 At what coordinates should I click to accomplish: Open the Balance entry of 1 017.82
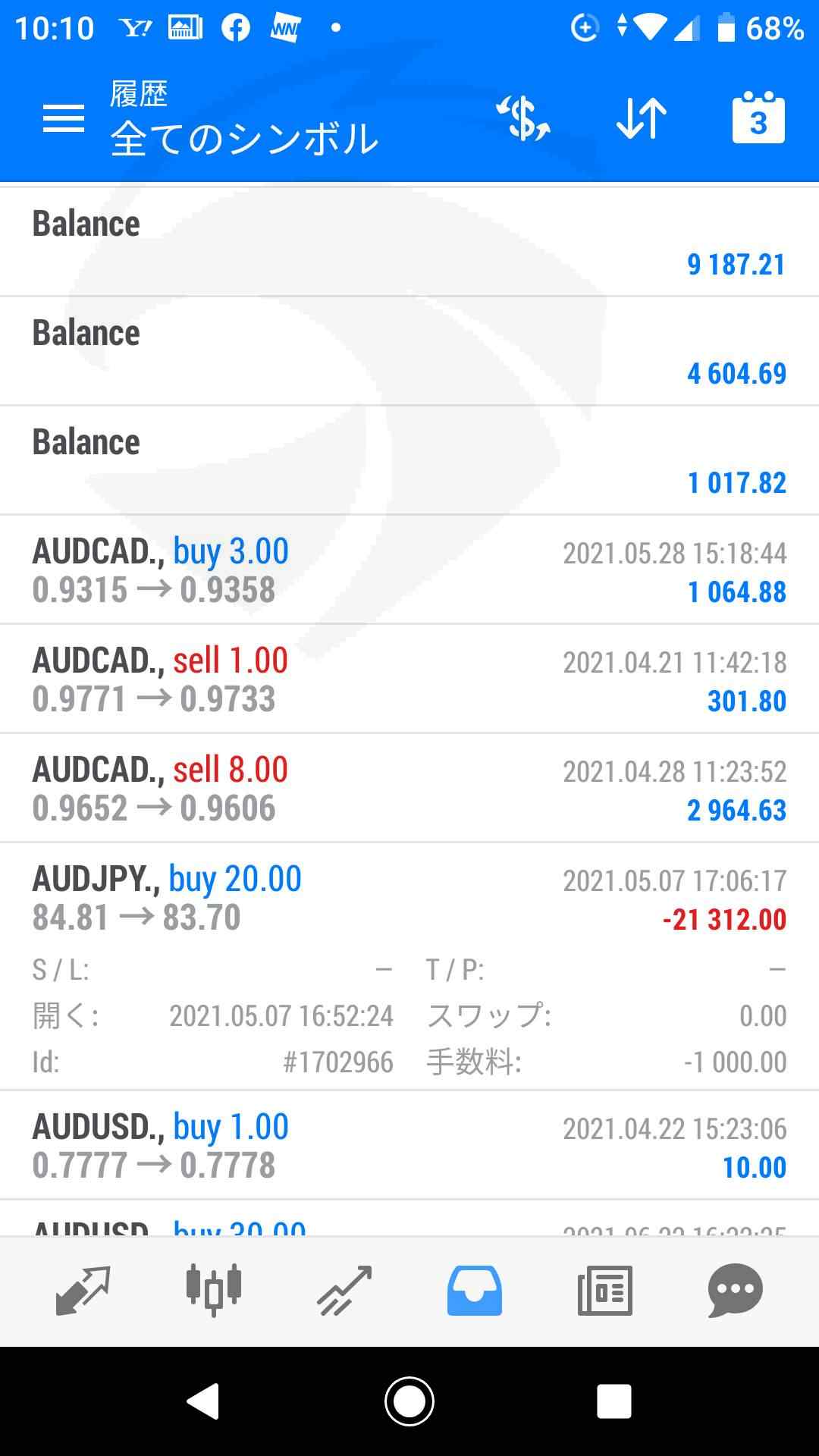pyautogui.click(x=409, y=461)
